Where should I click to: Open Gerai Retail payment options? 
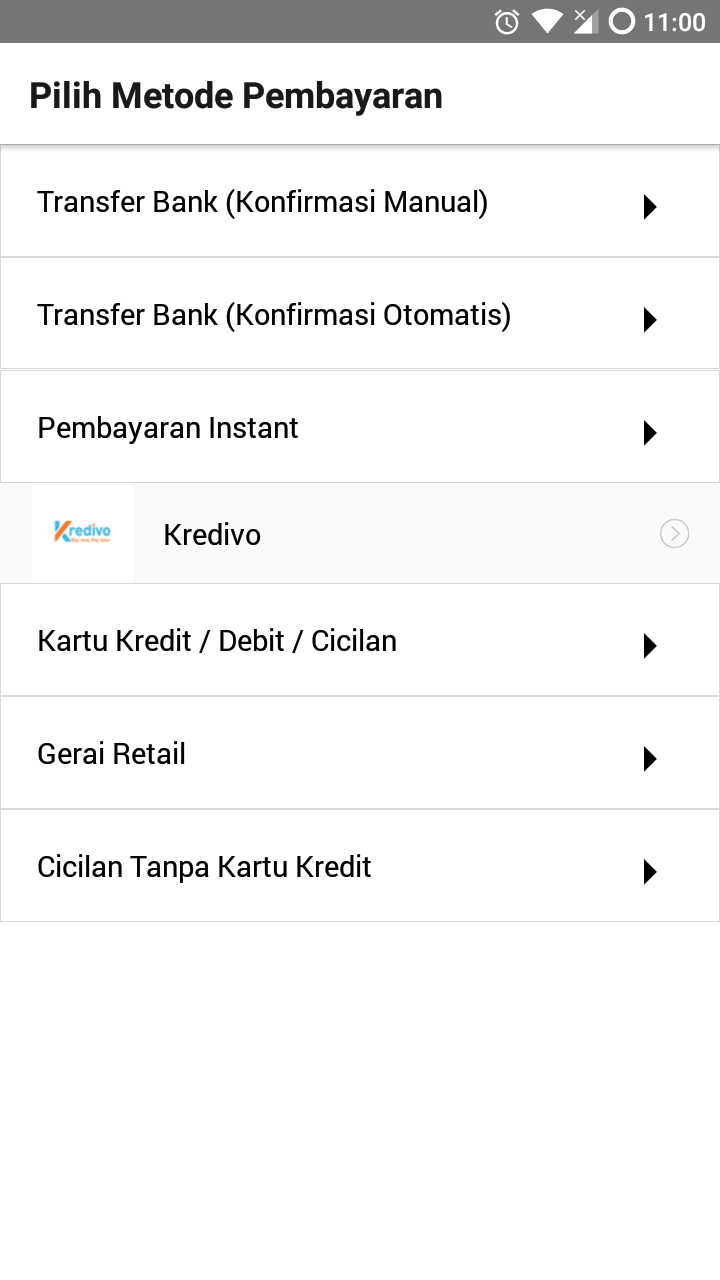[360, 753]
